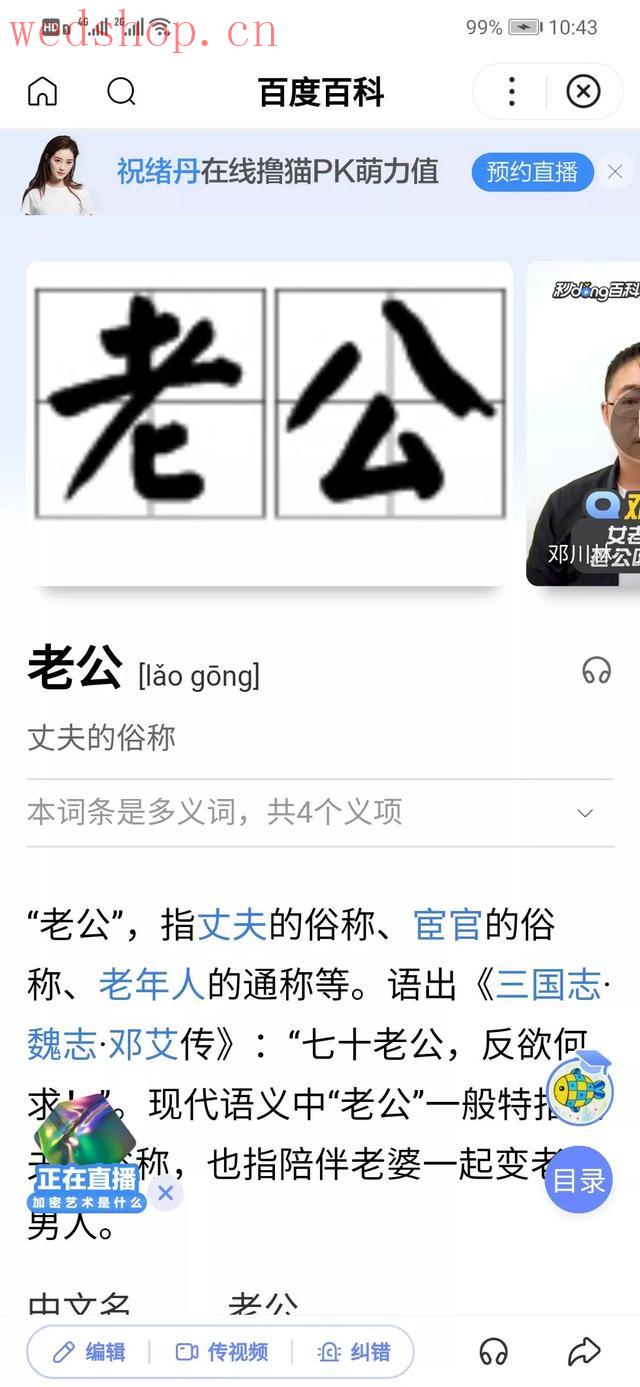Image resolution: width=640 pixels, height=1387 pixels.
Task: Close the Baidu Baike mini program
Action: tap(583, 92)
